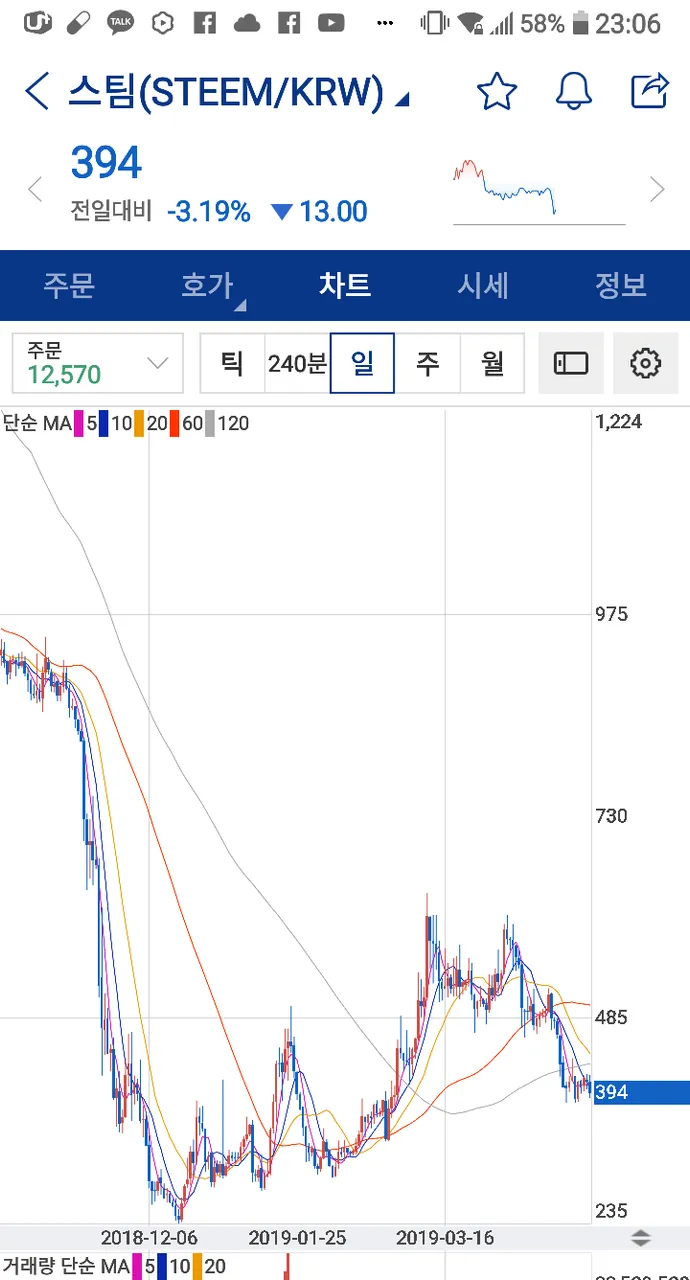Switch the chart to 주 weekly interval
The width and height of the screenshot is (690, 1280).
pos(427,363)
